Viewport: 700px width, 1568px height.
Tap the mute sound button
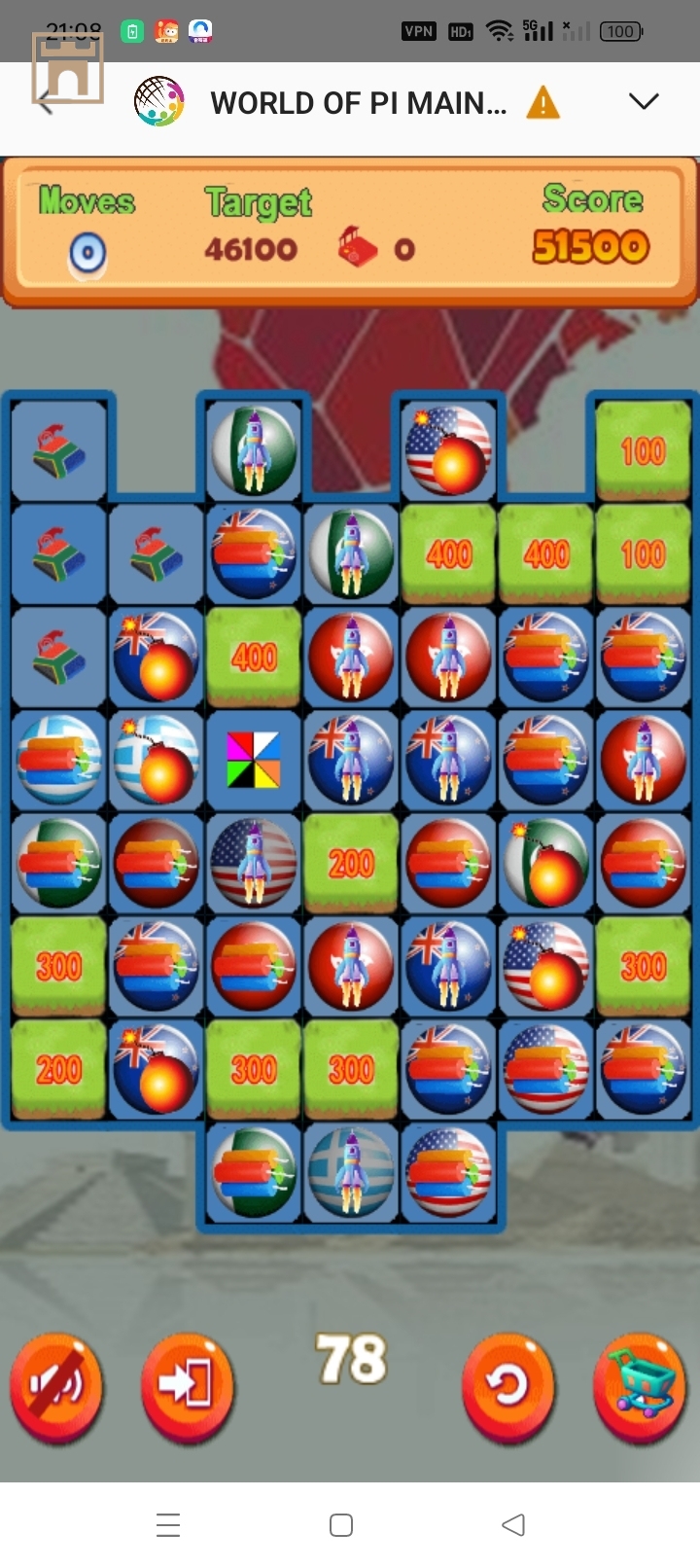click(55, 1385)
